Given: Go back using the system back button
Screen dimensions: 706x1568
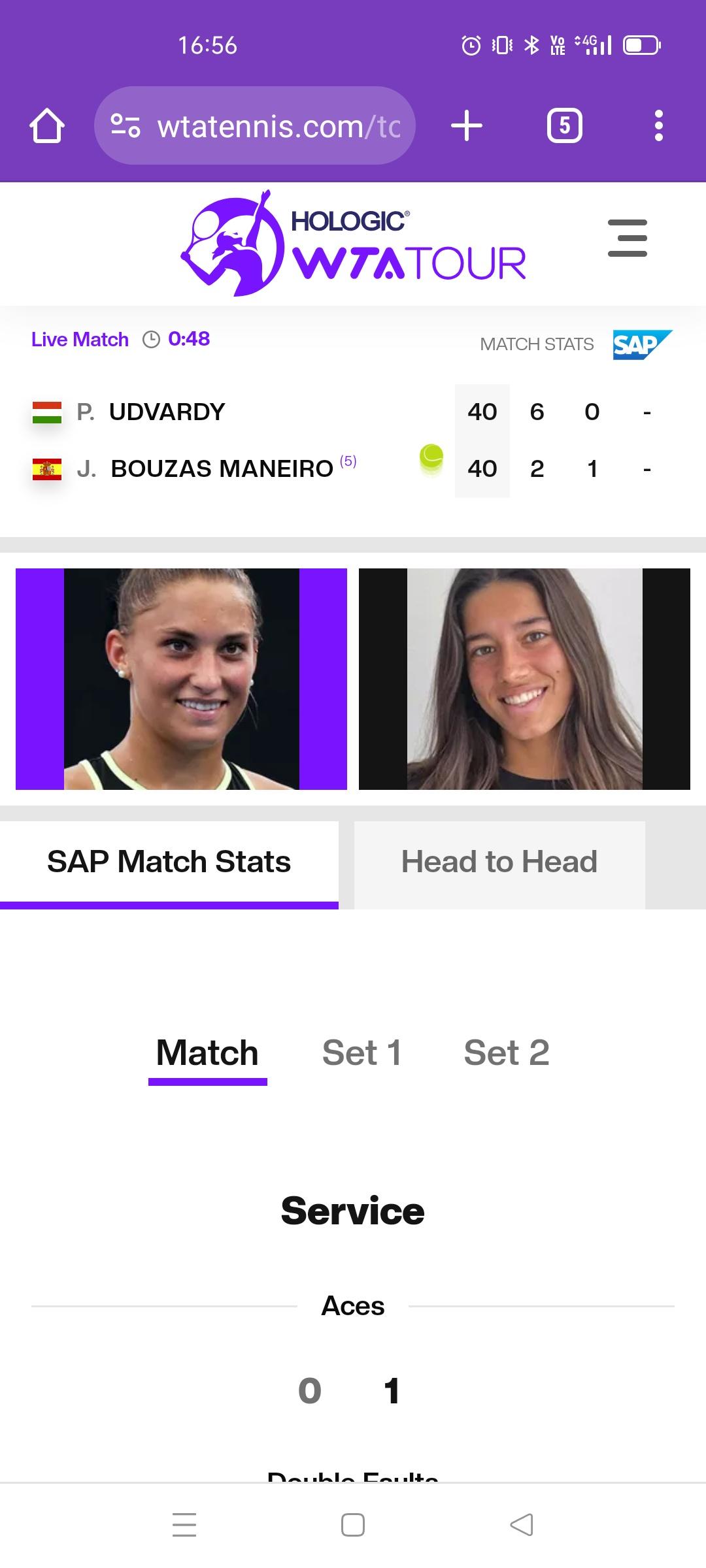Looking at the screenshot, I should coord(521,1525).
